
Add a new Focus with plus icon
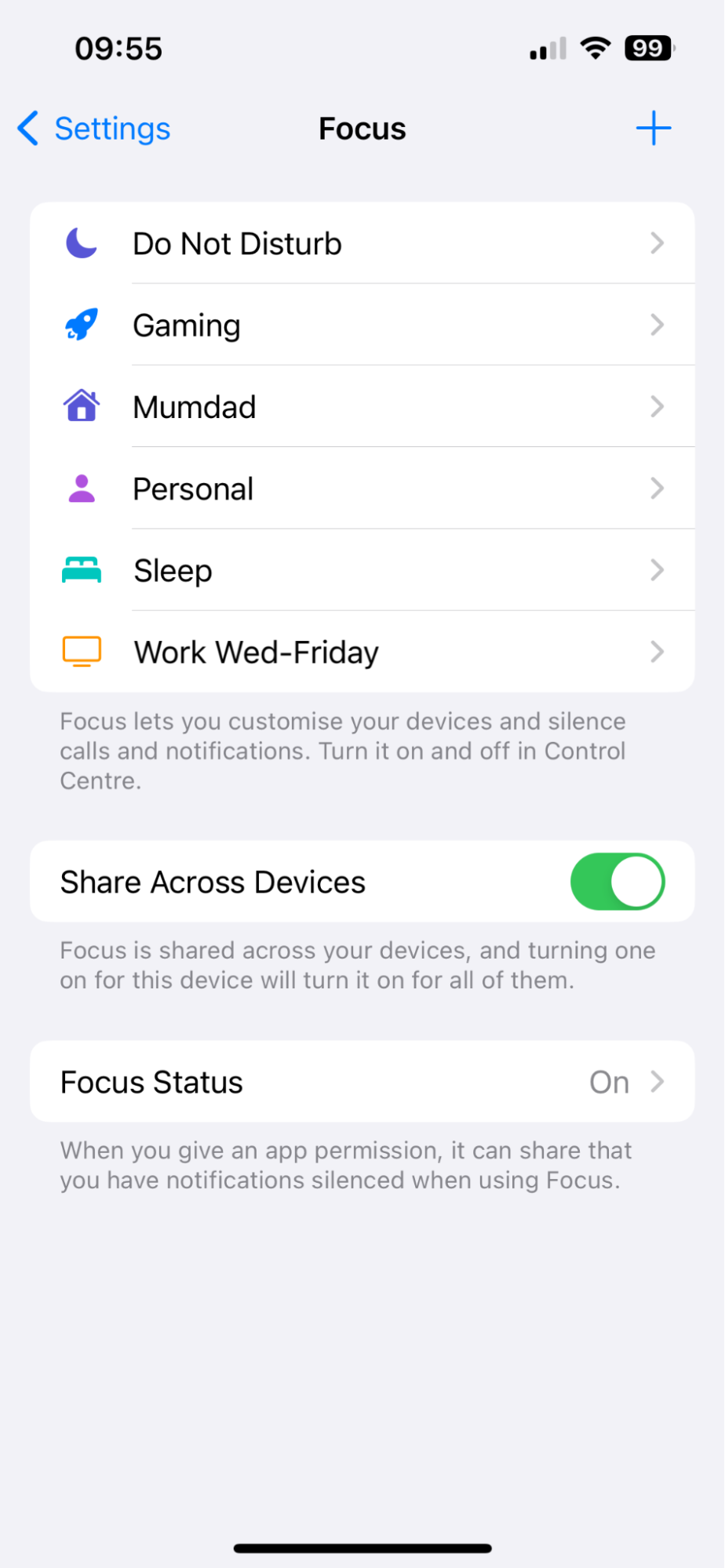click(653, 128)
